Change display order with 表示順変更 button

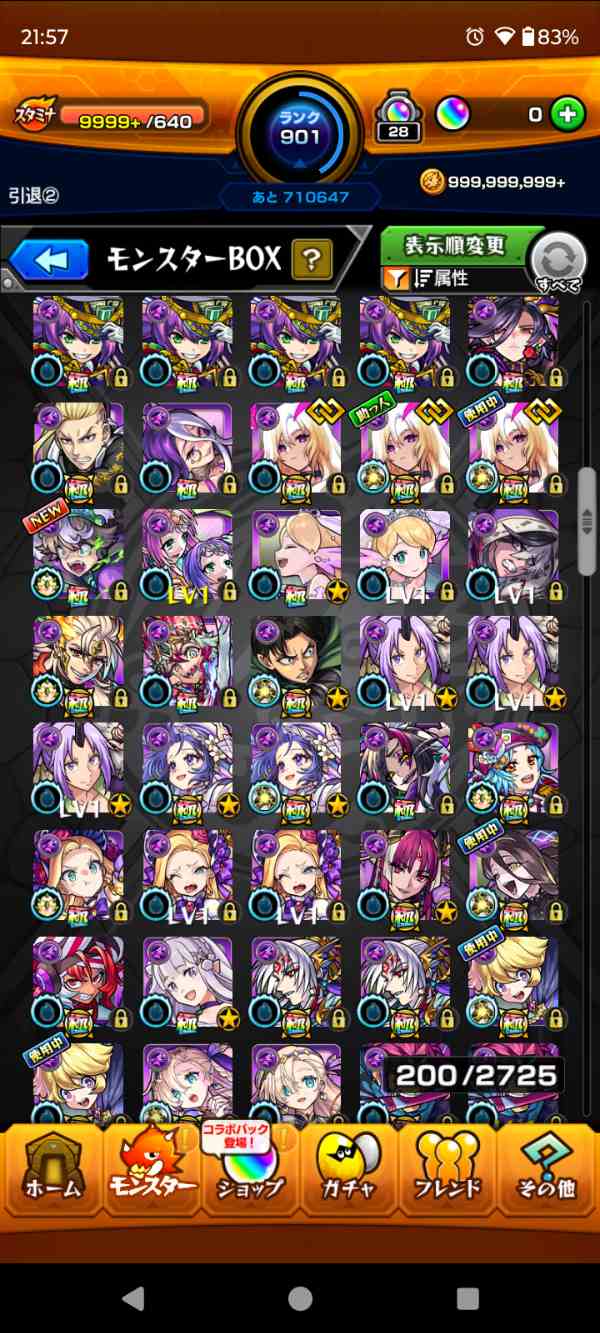click(455, 244)
